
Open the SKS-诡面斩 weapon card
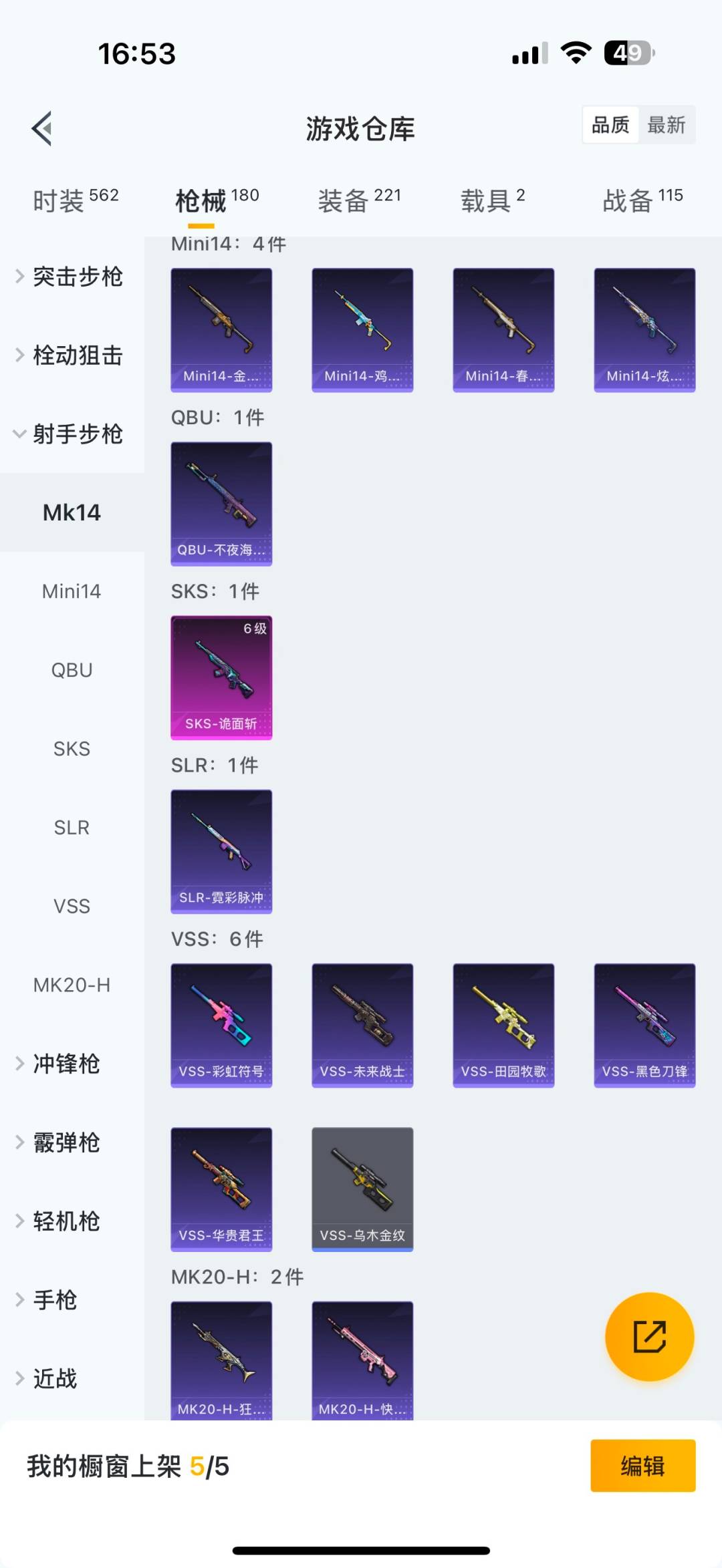[x=221, y=677]
